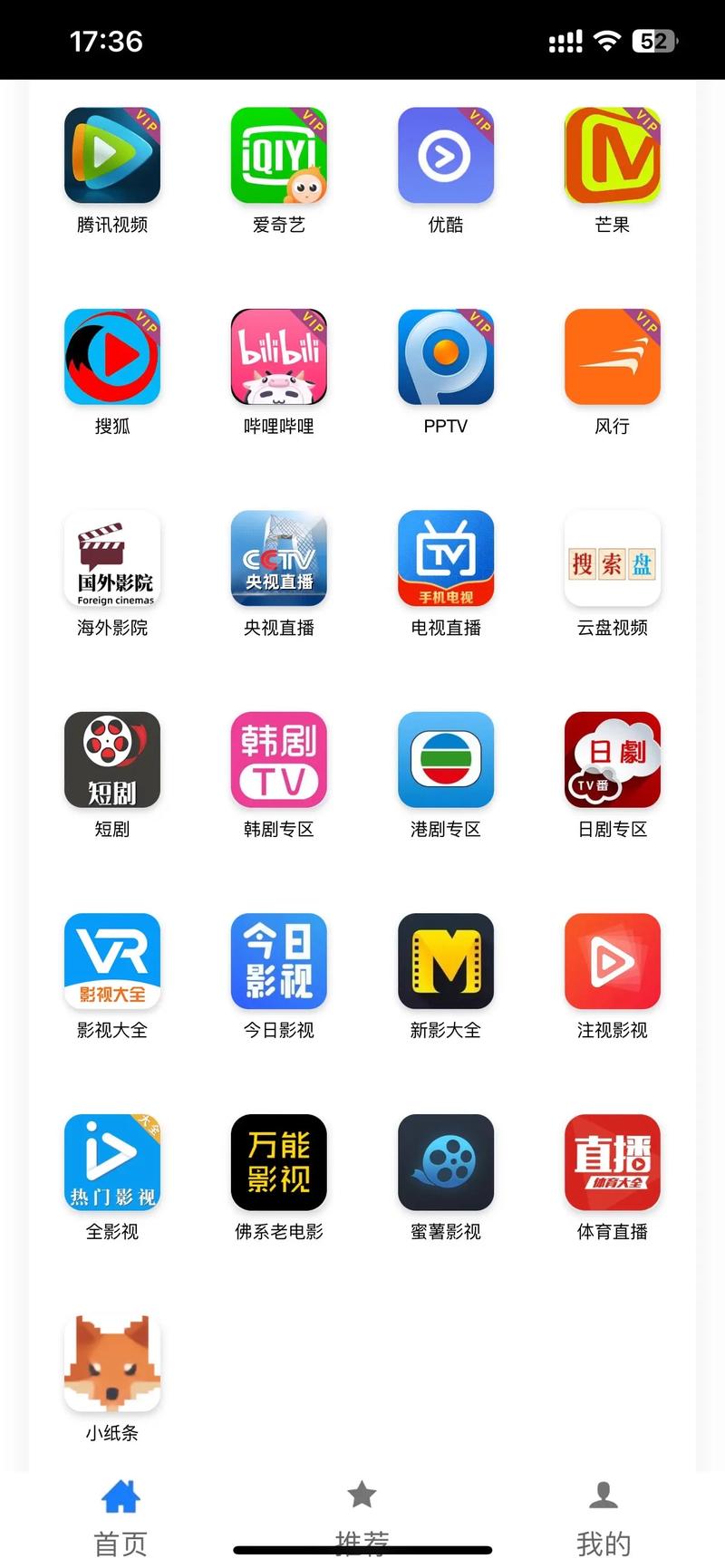
Task: Tap the 体育直播 sports live icon
Action: click(x=612, y=1163)
